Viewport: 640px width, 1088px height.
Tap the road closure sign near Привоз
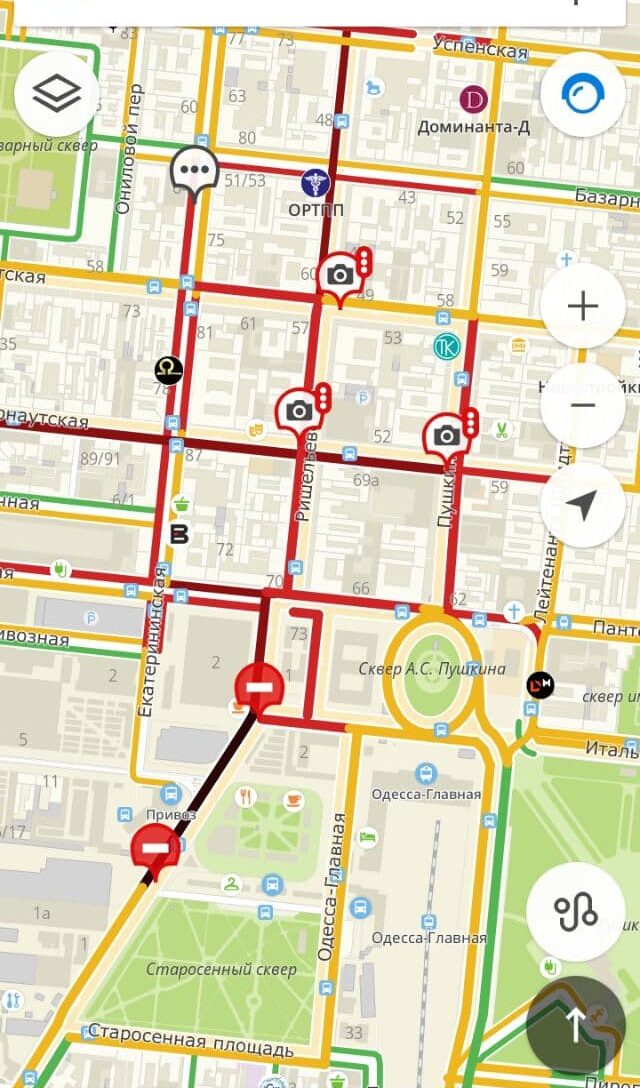(x=156, y=848)
